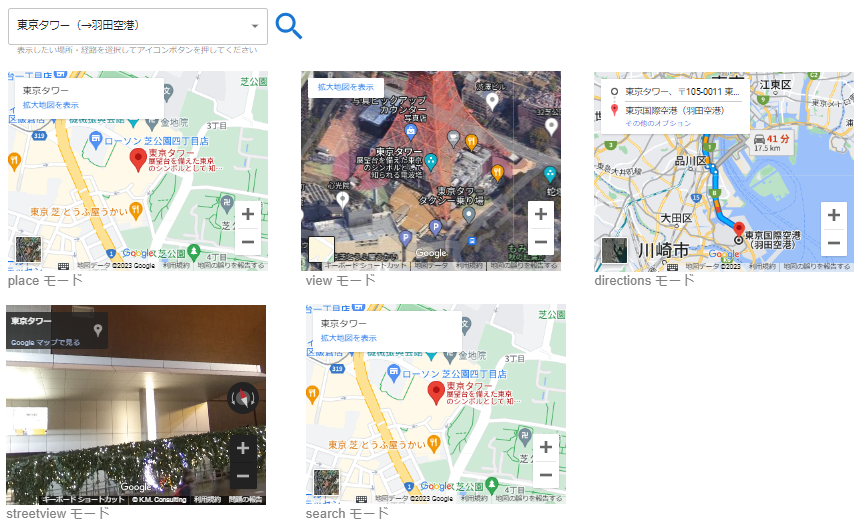865x527 pixels.
Task: Switch place mode map to satellite thumbnail
Action: click(27, 251)
